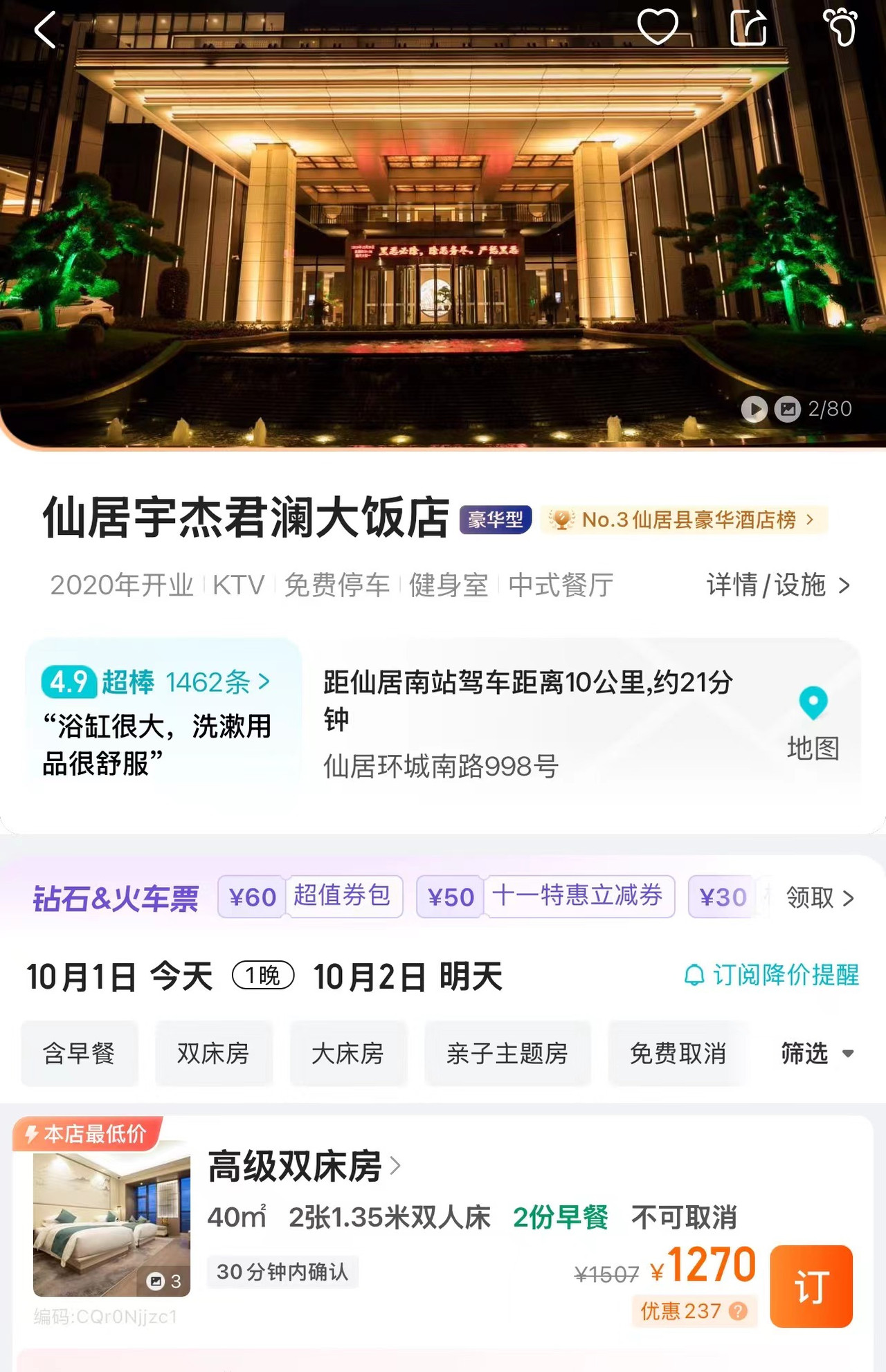Open the 地图 map location
Viewport: 886px width, 1372px height.
tap(813, 723)
